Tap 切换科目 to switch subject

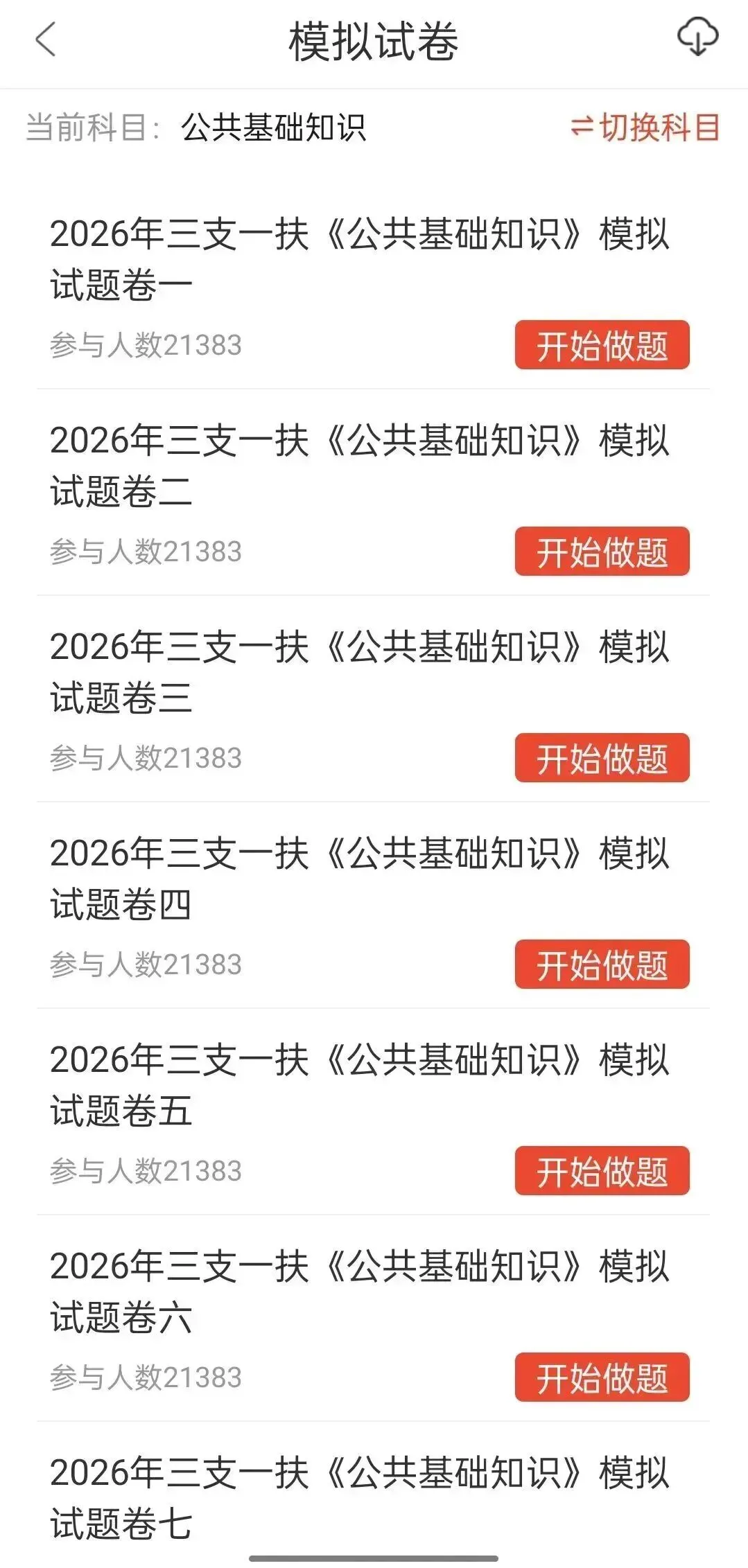(x=645, y=127)
